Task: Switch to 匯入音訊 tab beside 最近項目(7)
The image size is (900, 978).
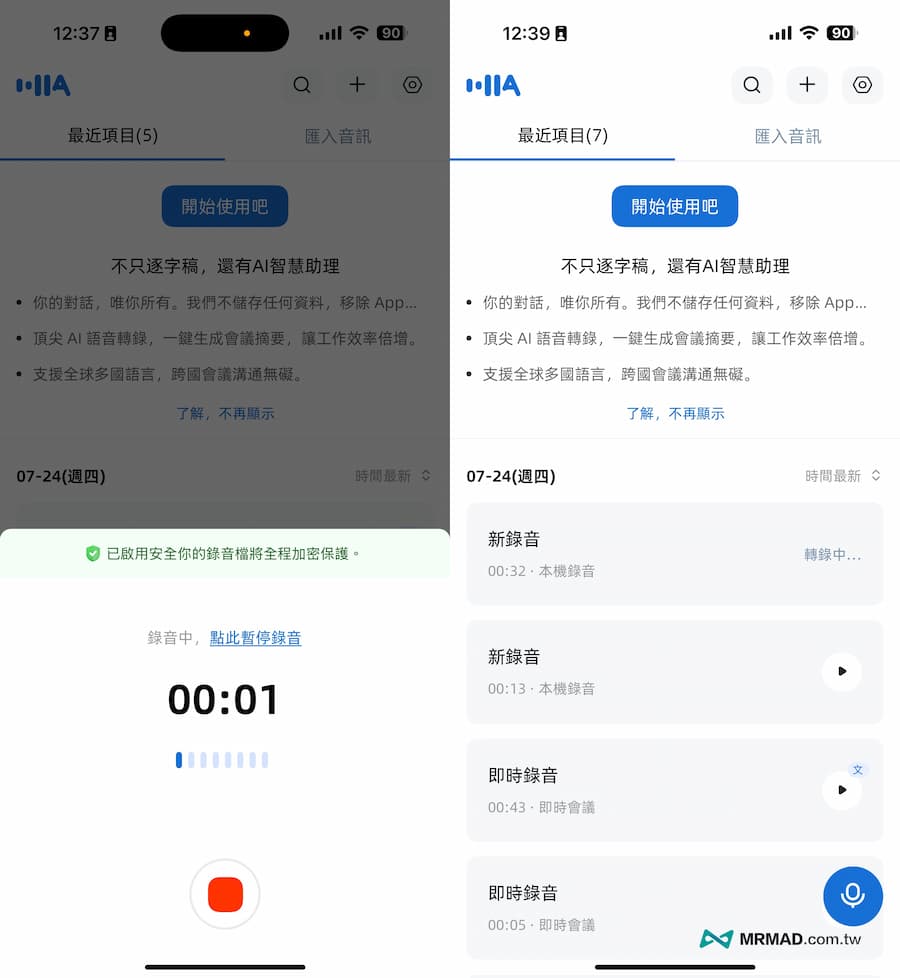Action: coord(787,136)
